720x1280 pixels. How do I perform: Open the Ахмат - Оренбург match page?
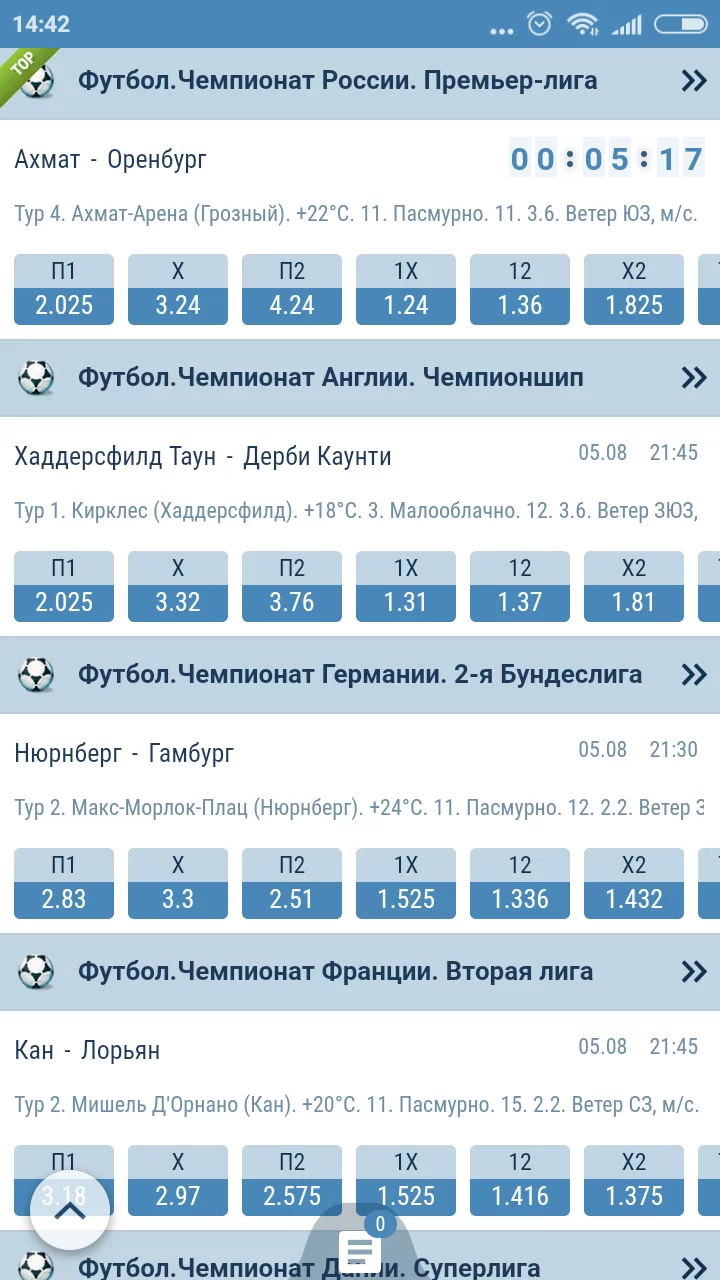click(x=112, y=159)
